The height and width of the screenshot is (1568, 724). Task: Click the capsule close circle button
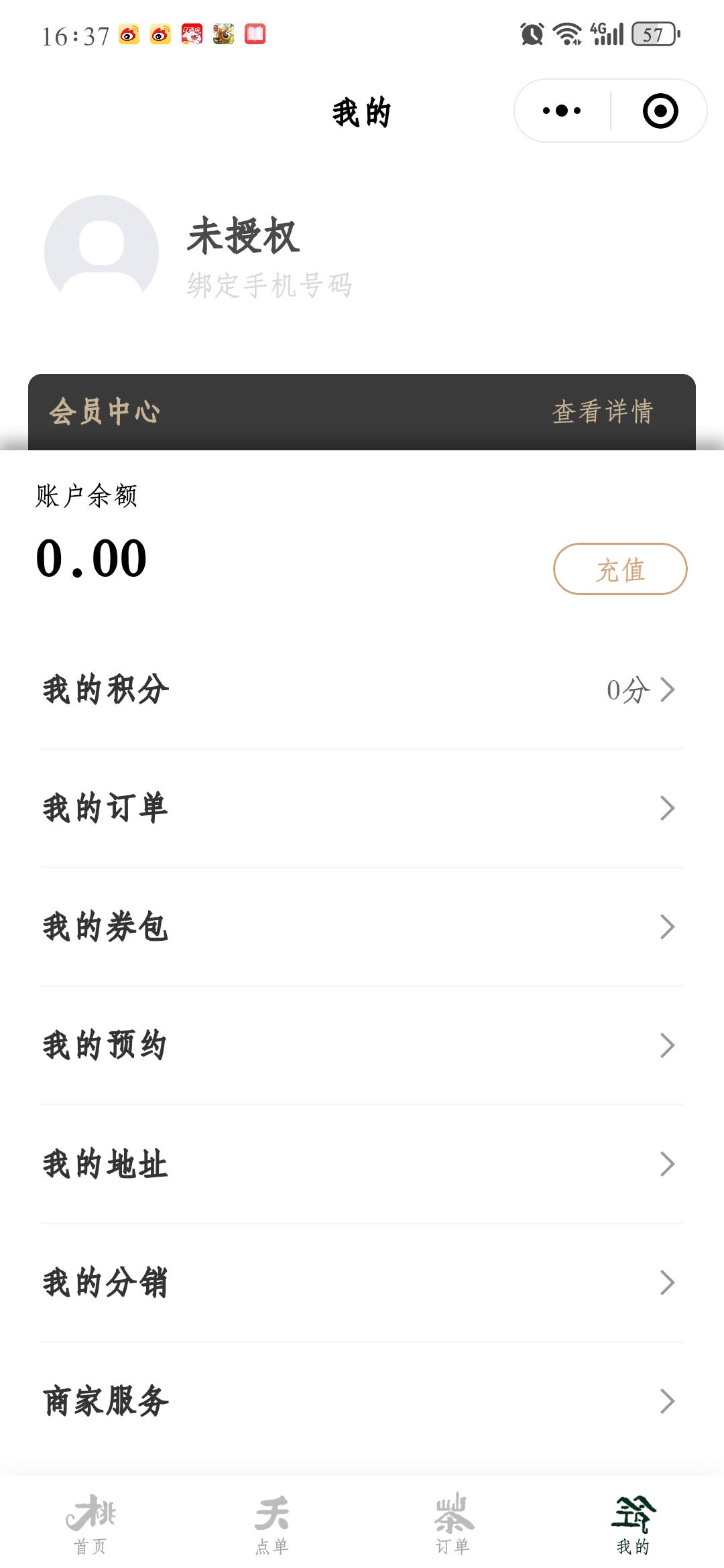660,111
